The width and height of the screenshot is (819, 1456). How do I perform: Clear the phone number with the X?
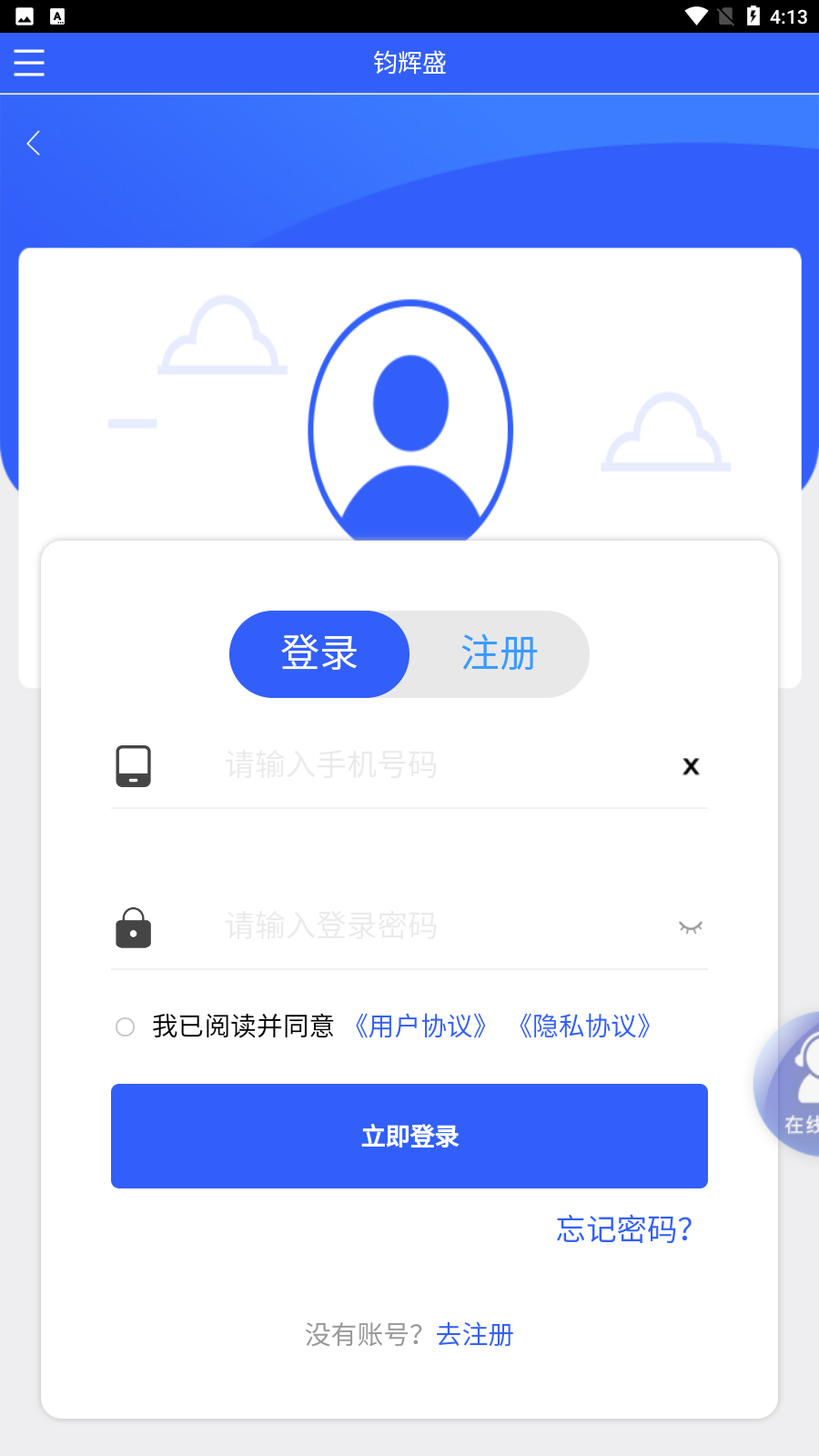click(x=691, y=766)
